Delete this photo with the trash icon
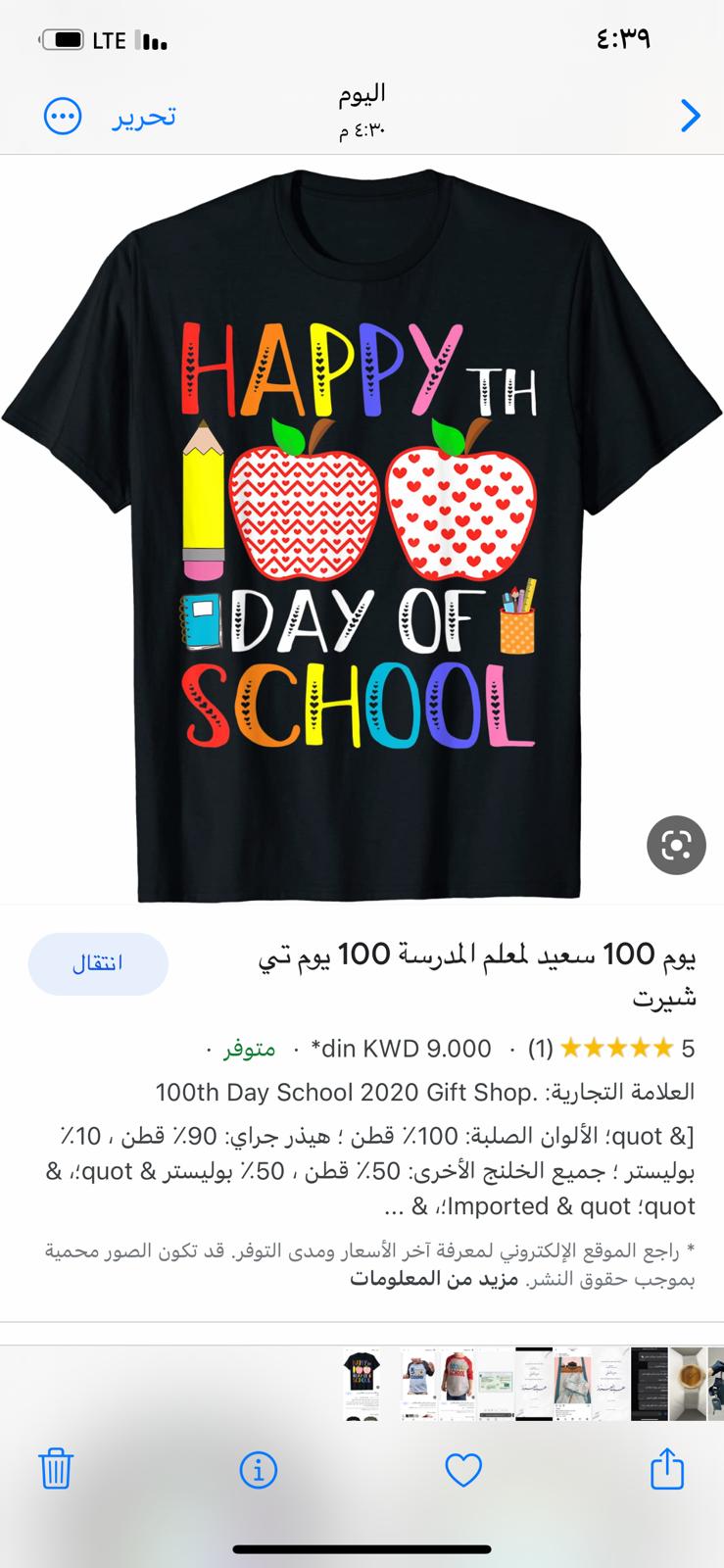 tap(56, 1469)
